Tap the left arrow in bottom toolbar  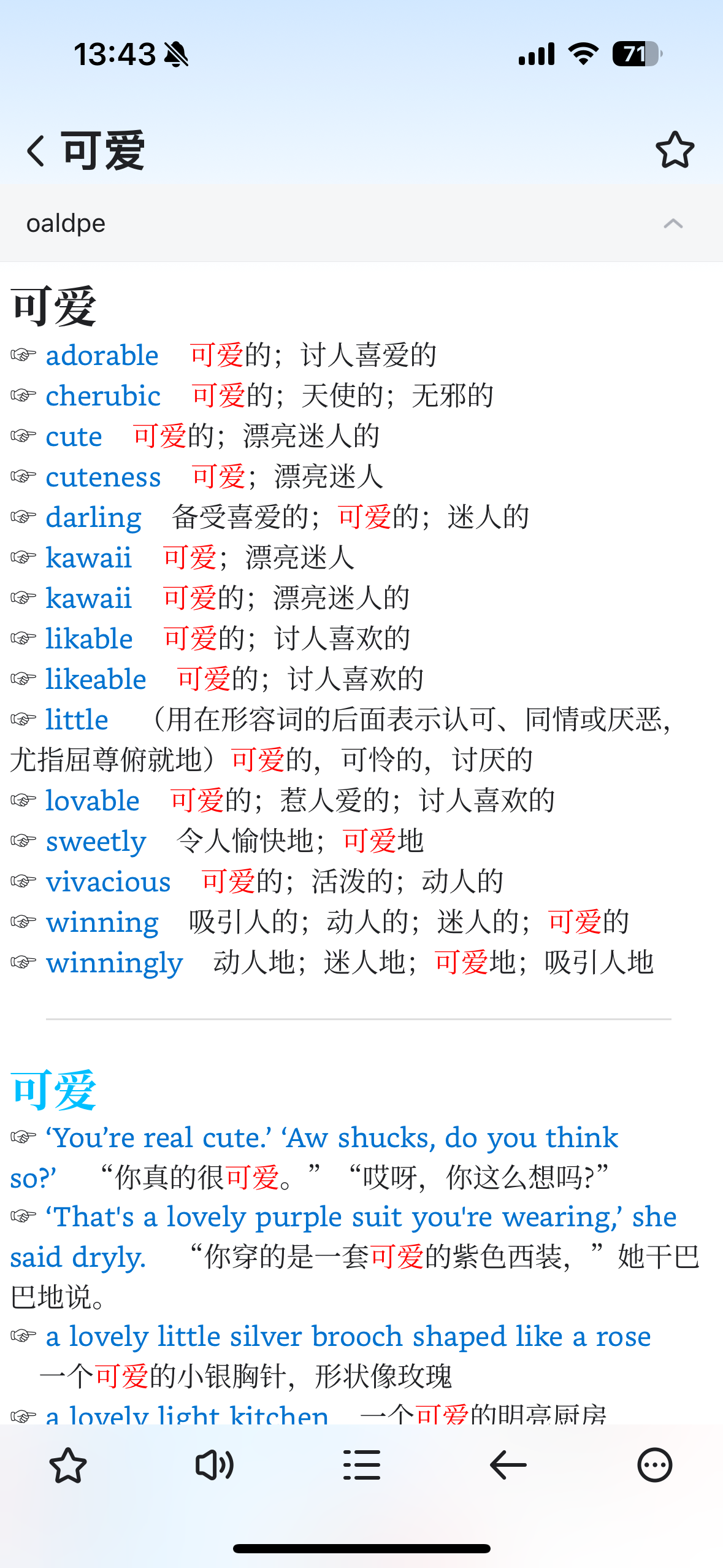(x=508, y=1466)
